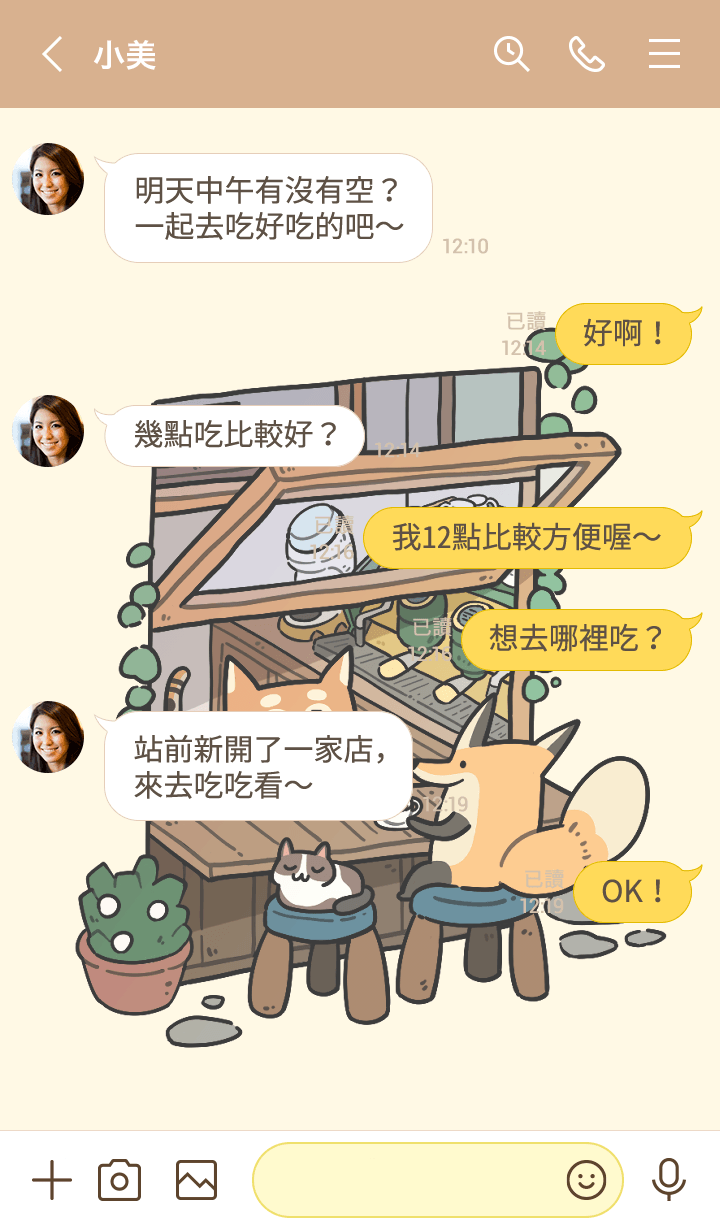
Task: Open the plus attachment menu
Action: [52, 1181]
